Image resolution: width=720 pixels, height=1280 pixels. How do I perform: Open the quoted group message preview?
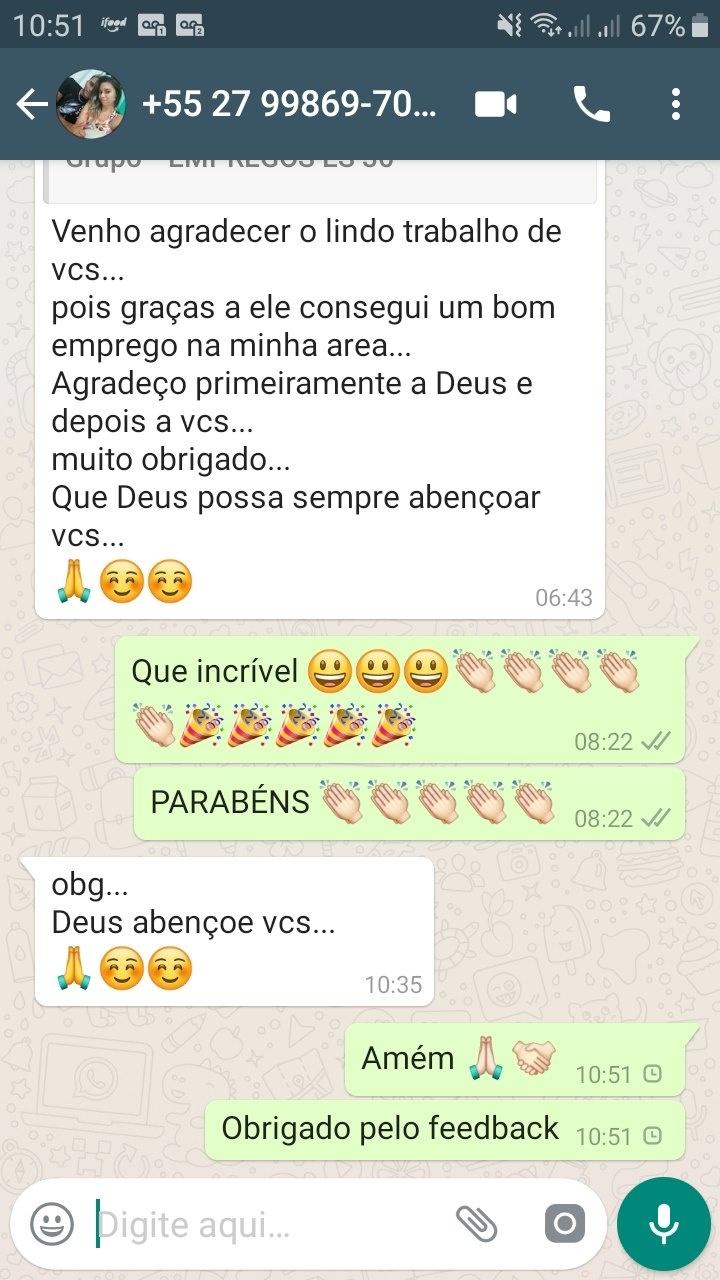coord(320,178)
